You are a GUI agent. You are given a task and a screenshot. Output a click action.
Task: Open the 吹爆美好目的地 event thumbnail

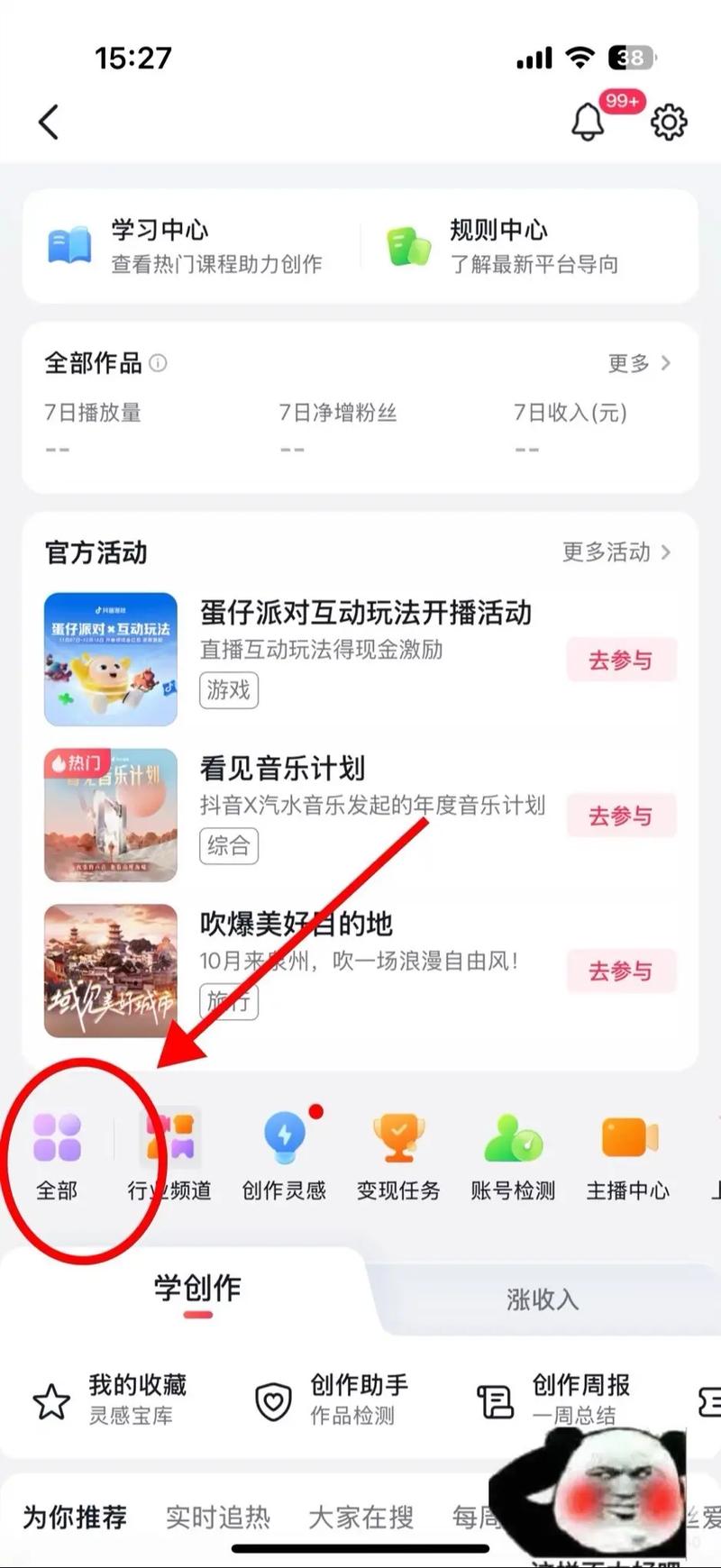110,971
